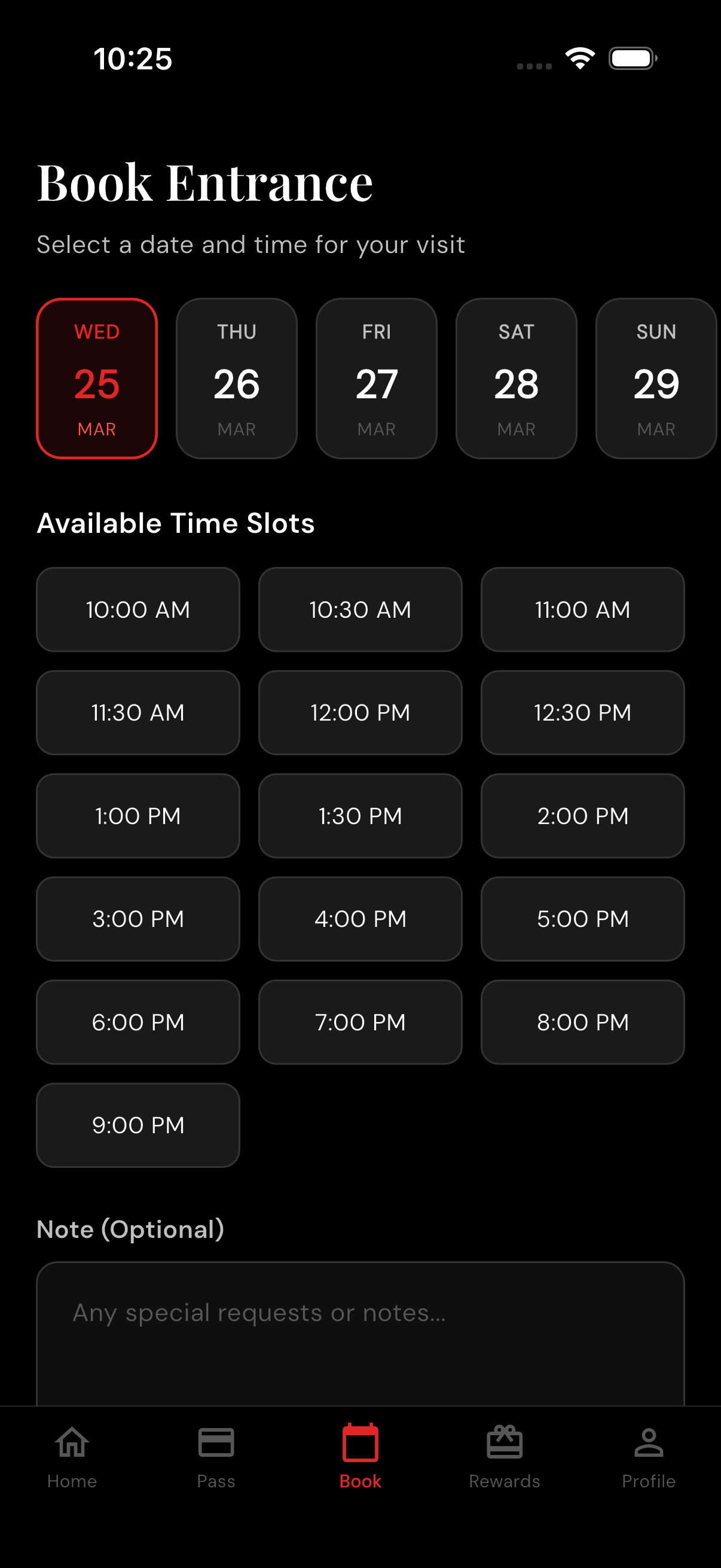Choose the 3:00 PM slot
The image size is (721, 1568).
[x=138, y=919]
